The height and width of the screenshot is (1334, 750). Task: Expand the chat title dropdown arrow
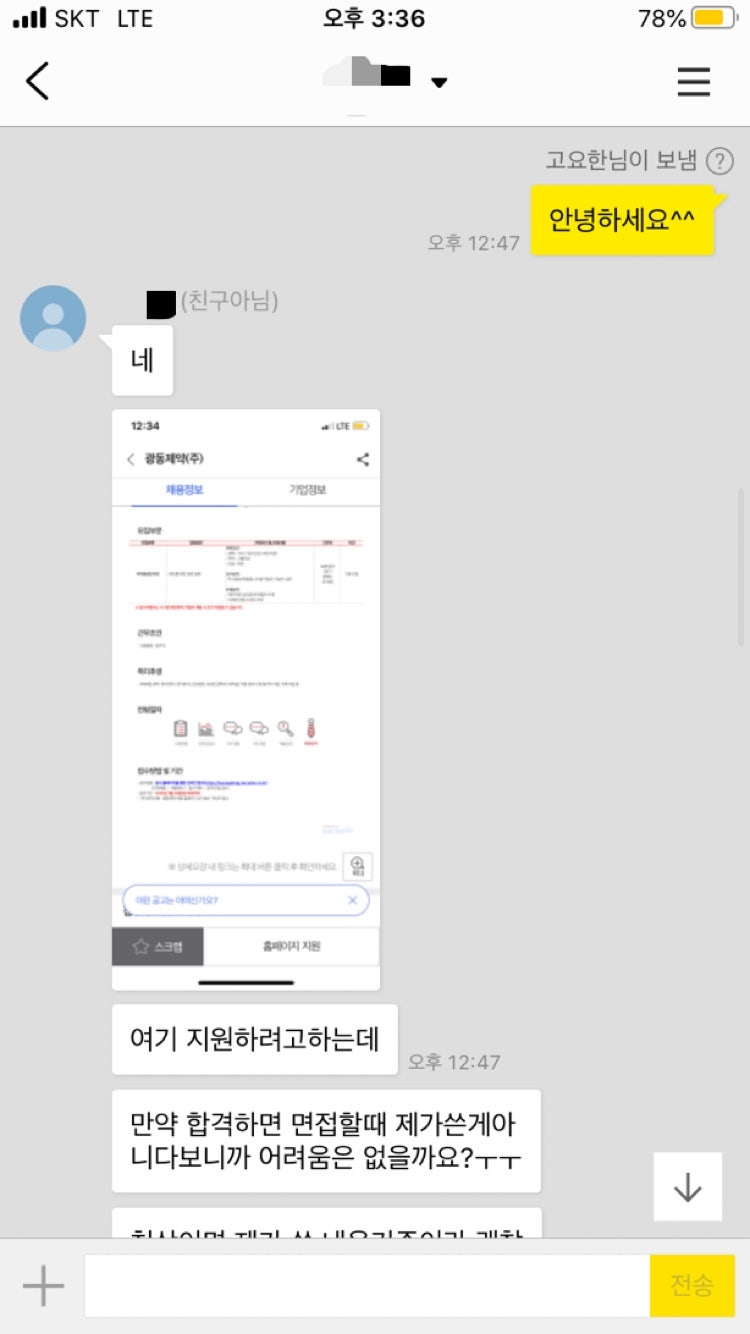click(439, 82)
